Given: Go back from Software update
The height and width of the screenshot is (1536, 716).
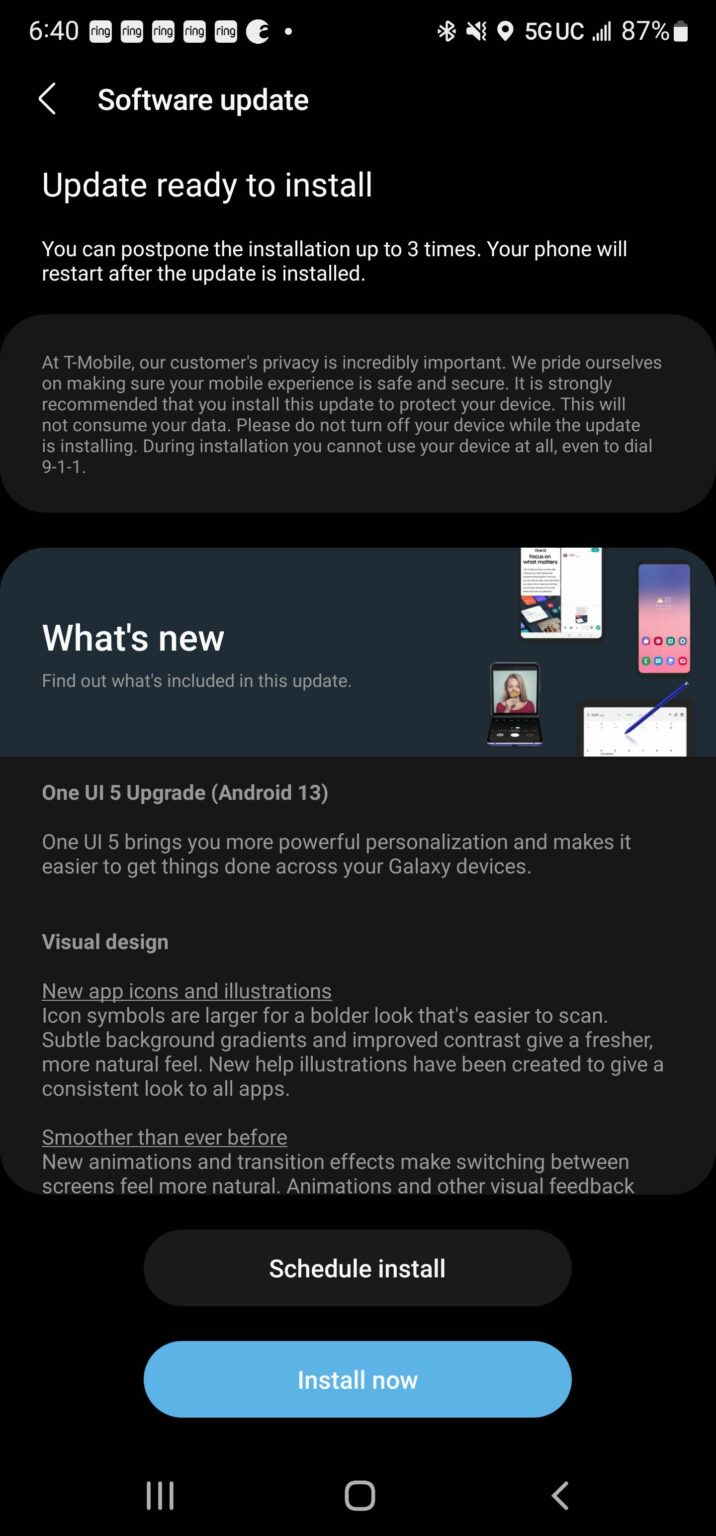Looking at the screenshot, I should coord(47,99).
